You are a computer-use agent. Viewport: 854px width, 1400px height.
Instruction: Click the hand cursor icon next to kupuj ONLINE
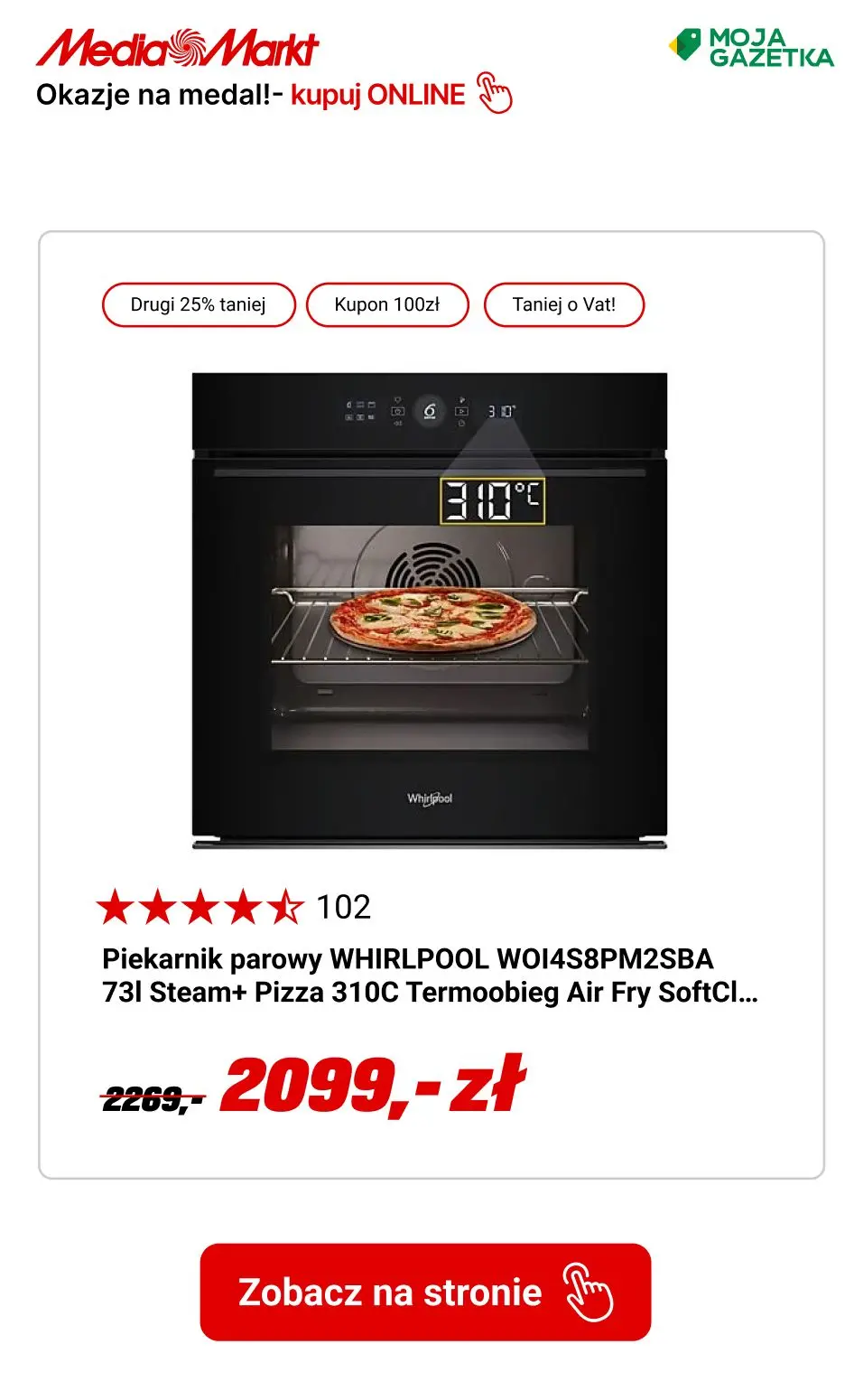click(x=495, y=94)
